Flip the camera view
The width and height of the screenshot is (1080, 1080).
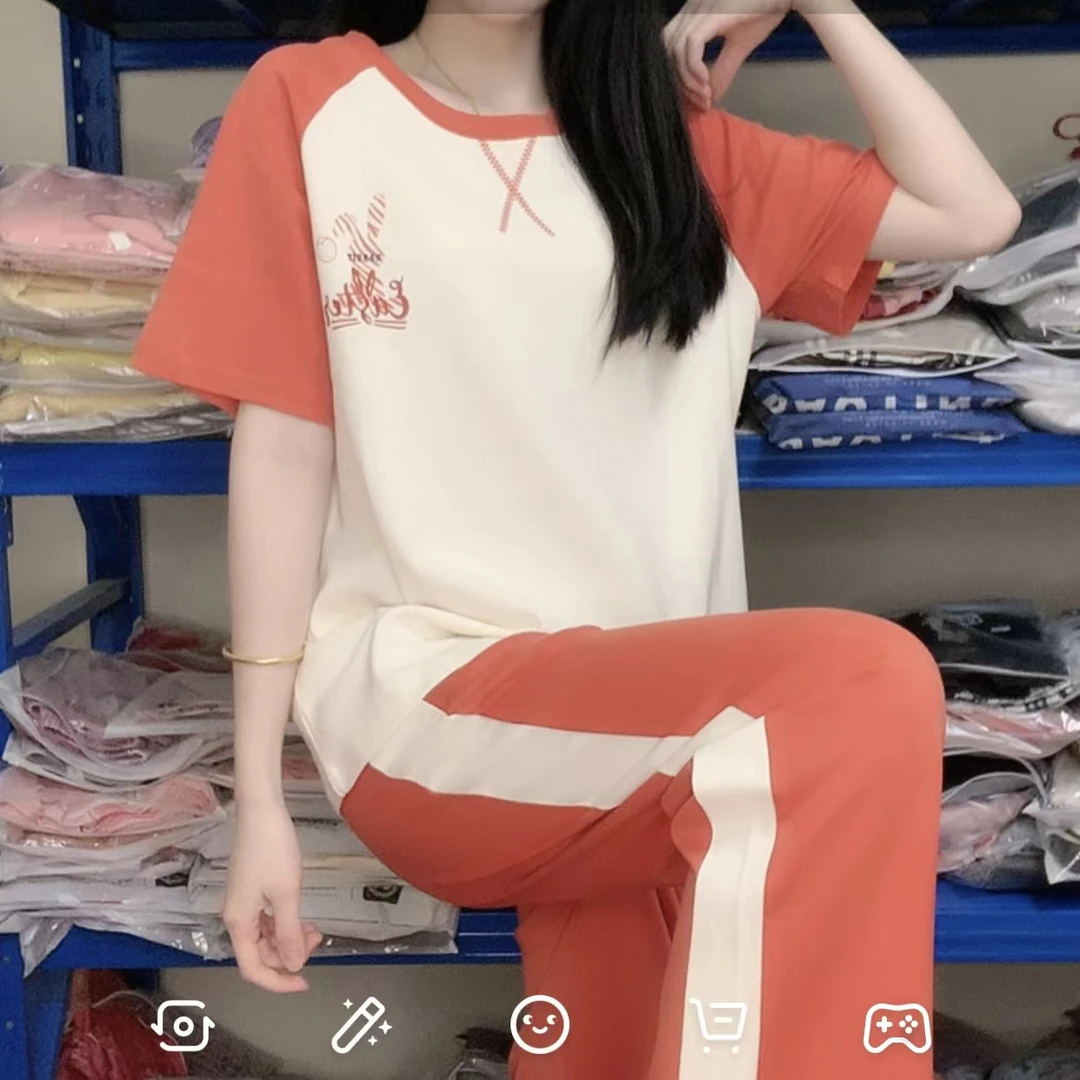(x=183, y=1026)
